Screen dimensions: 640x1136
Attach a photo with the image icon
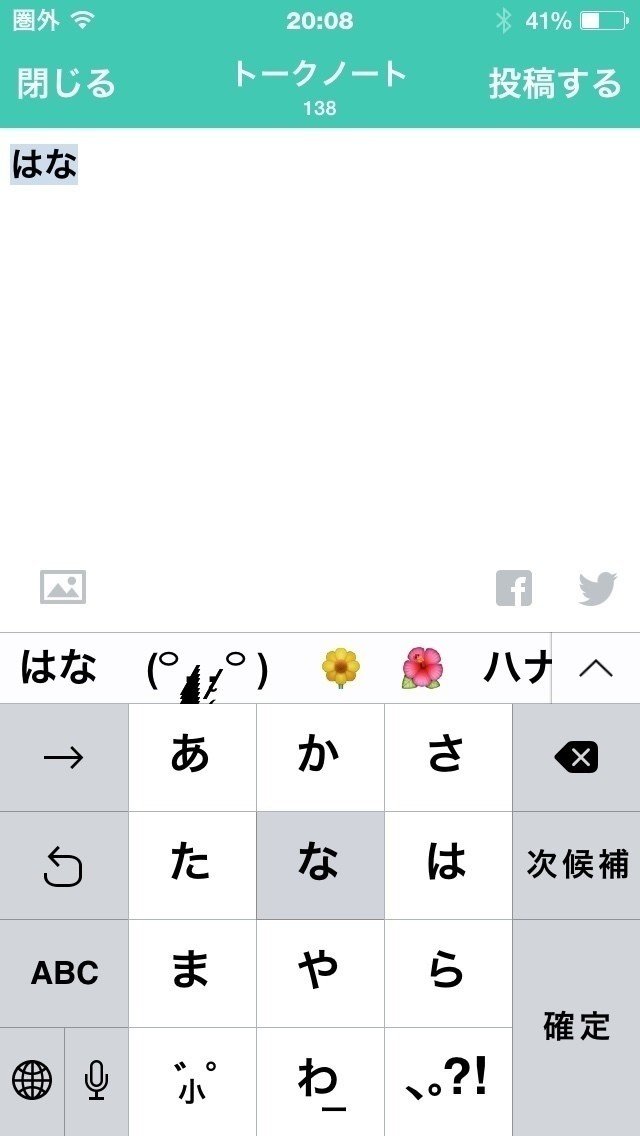63,587
